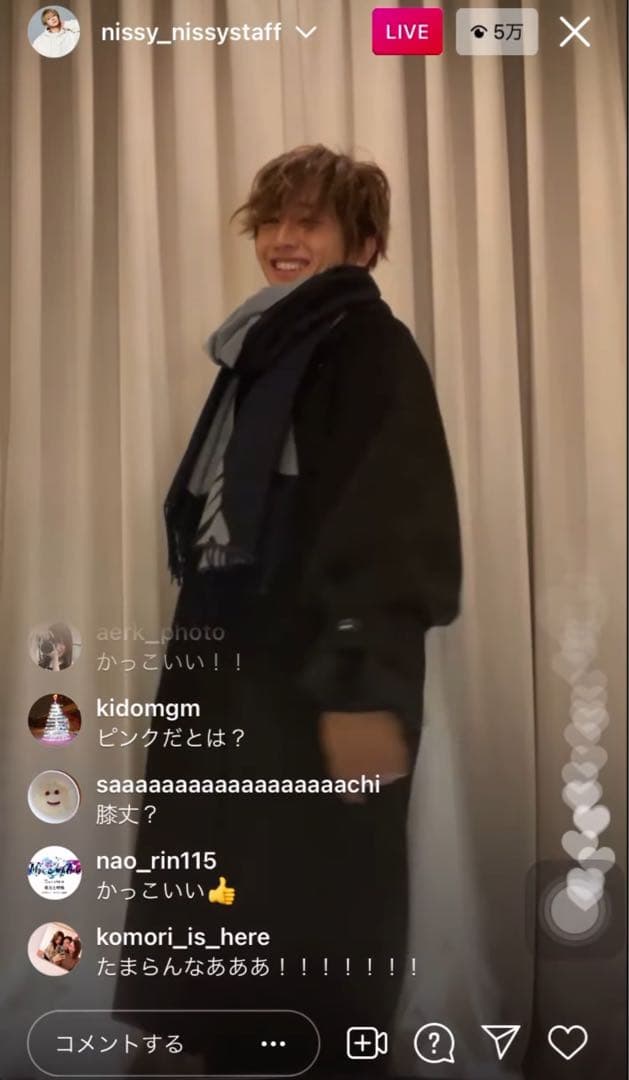The height and width of the screenshot is (1080, 629).
Task: View the 5万 viewers list
Action: tap(496, 32)
